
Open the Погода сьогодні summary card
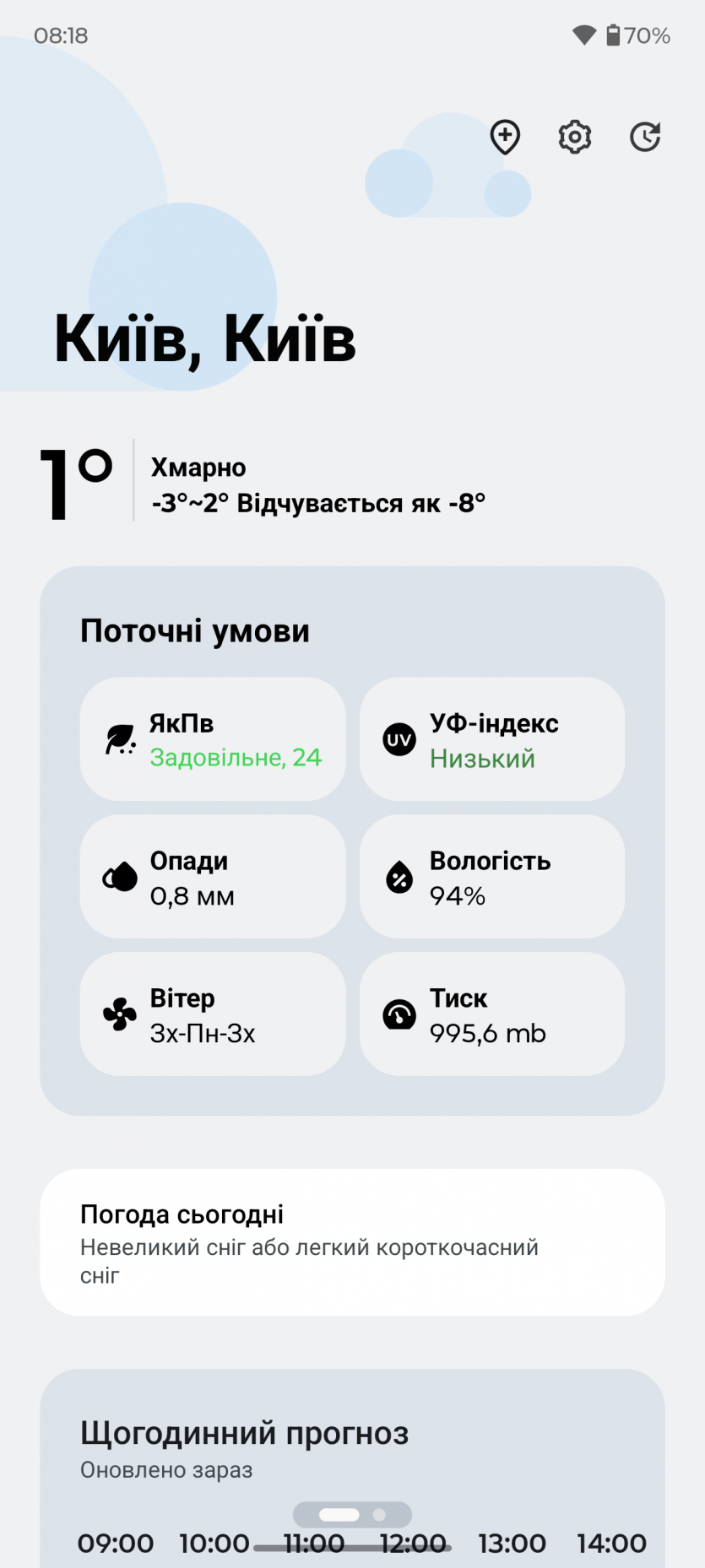[352, 1242]
